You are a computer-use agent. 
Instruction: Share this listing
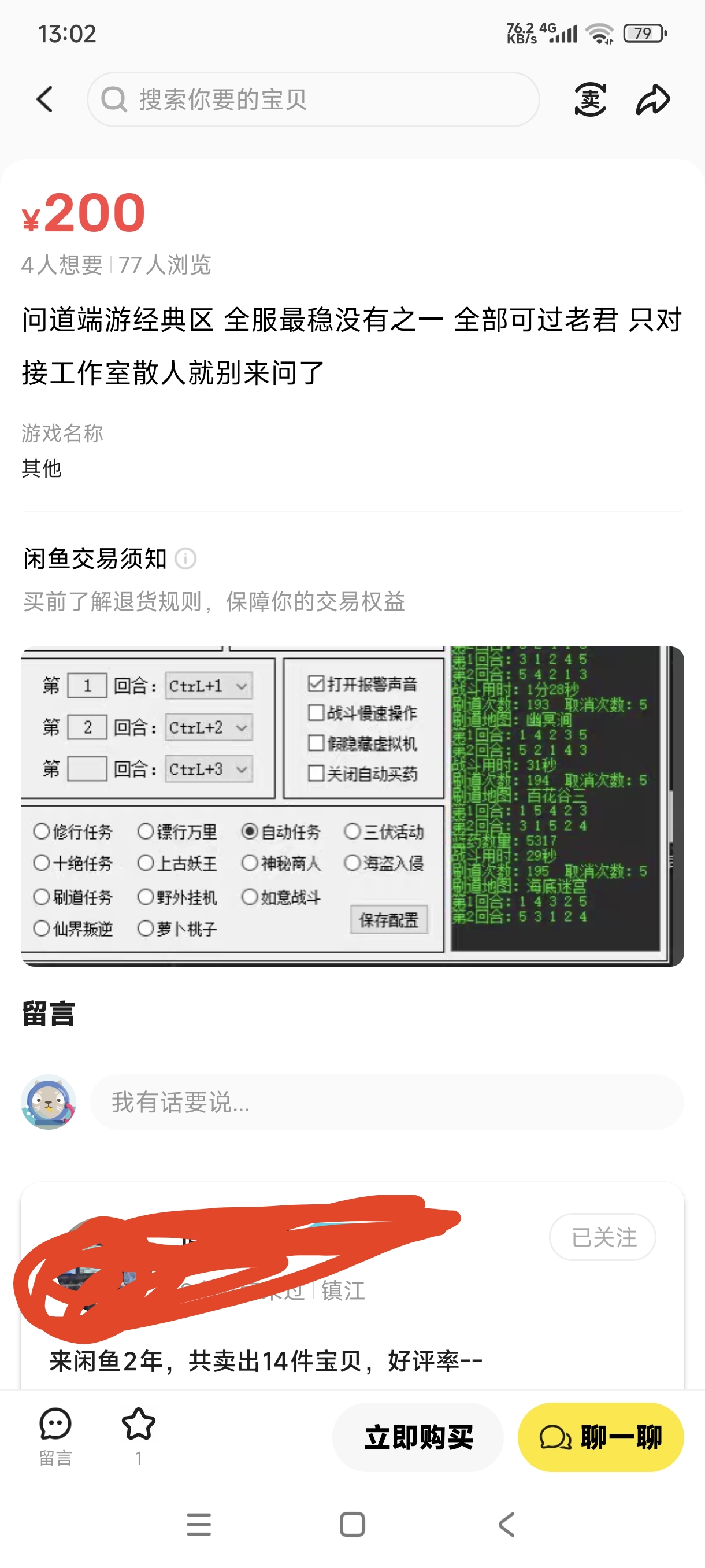[654, 99]
